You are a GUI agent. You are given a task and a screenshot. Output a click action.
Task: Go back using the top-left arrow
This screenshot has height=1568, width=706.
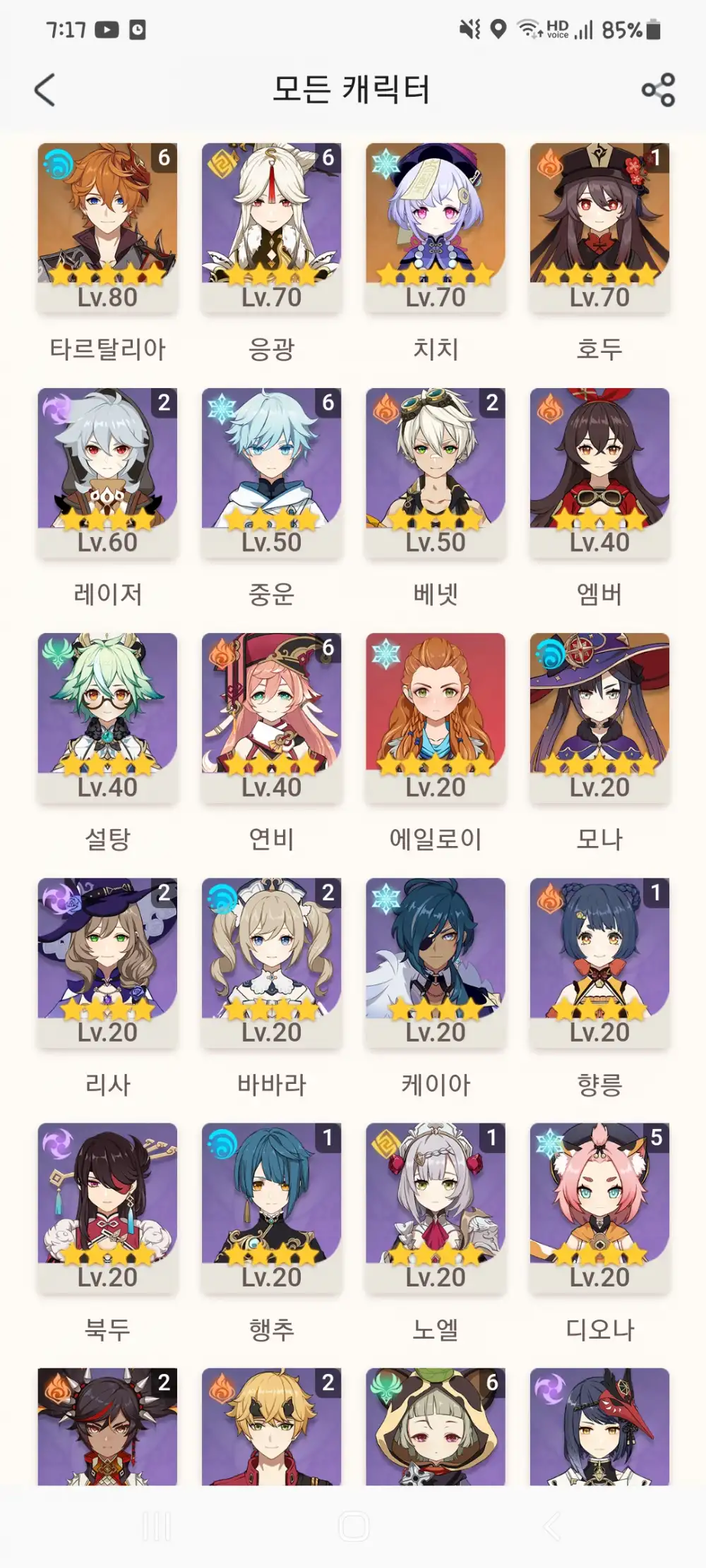click(x=44, y=90)
